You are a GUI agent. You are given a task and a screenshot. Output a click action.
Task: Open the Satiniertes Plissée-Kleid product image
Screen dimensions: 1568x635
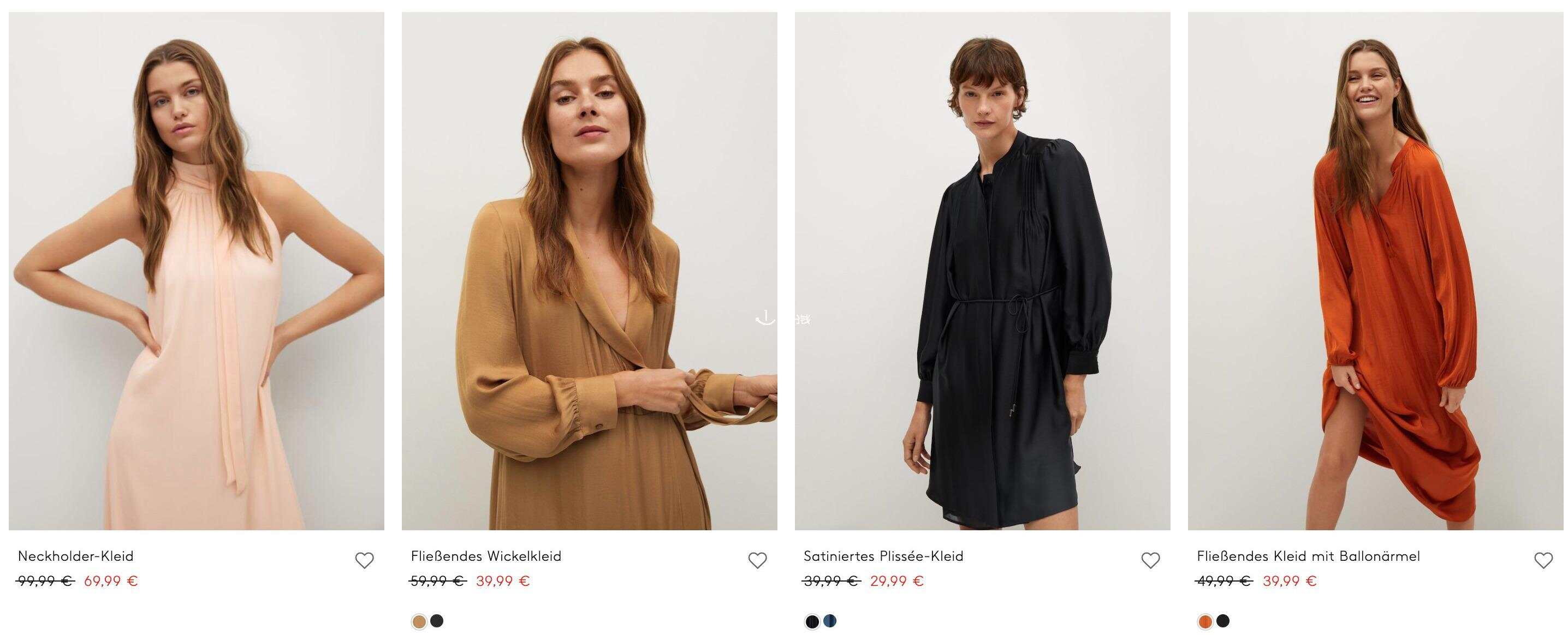pyautogui.click(x=982, y=271)
